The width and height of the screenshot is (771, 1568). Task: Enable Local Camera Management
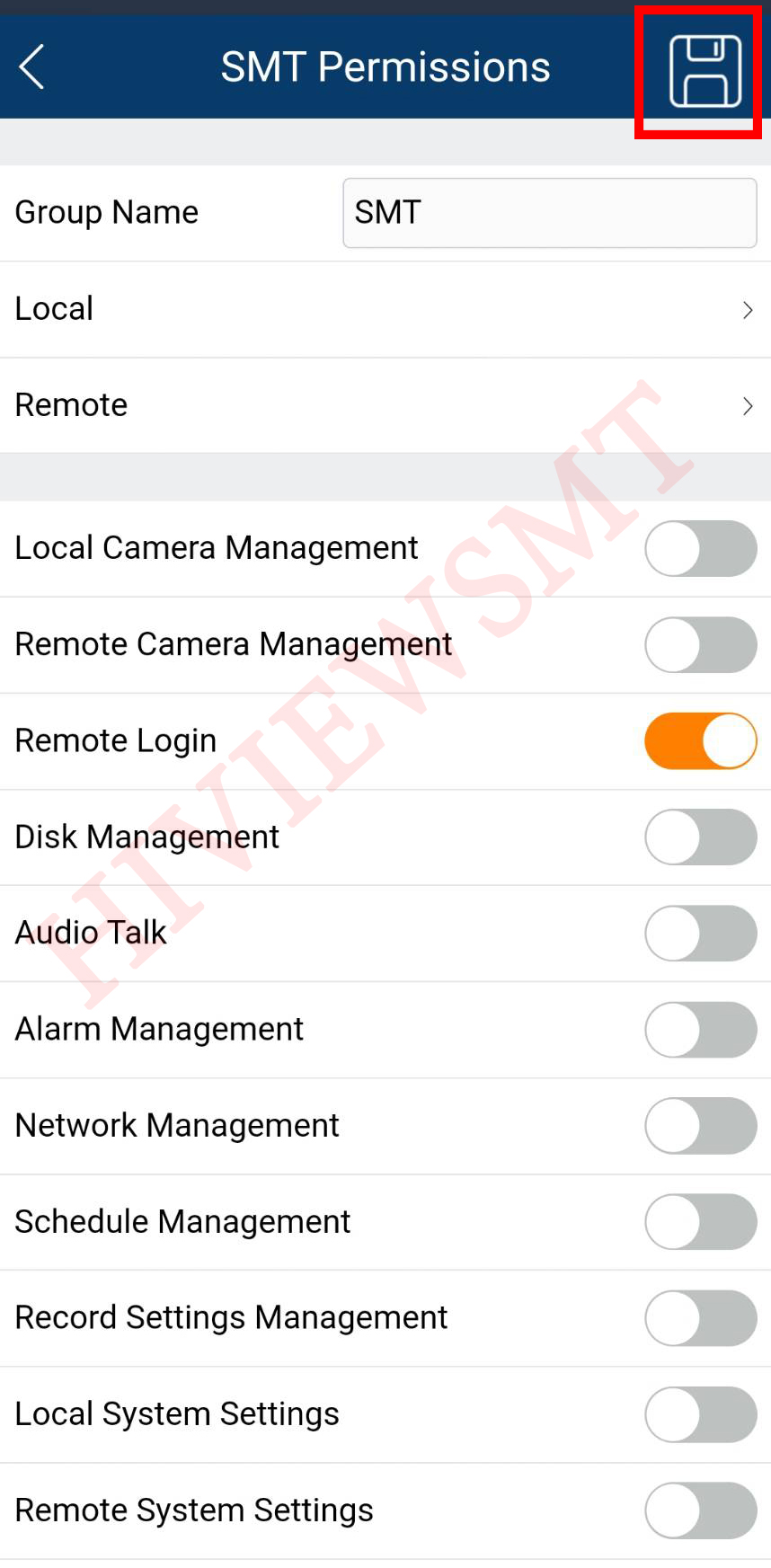700,548
